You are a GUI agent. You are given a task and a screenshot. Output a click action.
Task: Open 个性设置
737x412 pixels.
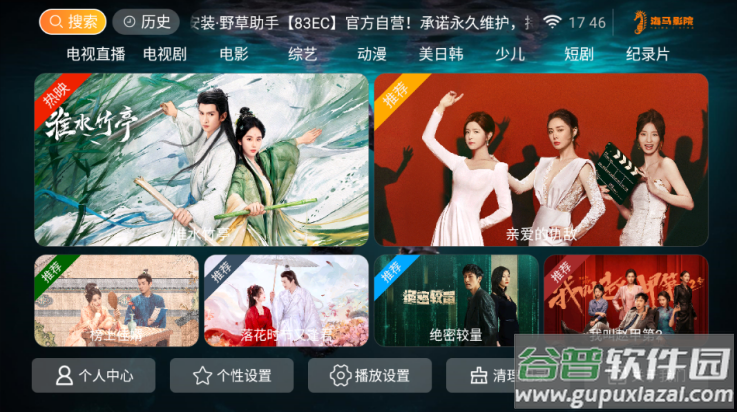[x=232, y=376]
